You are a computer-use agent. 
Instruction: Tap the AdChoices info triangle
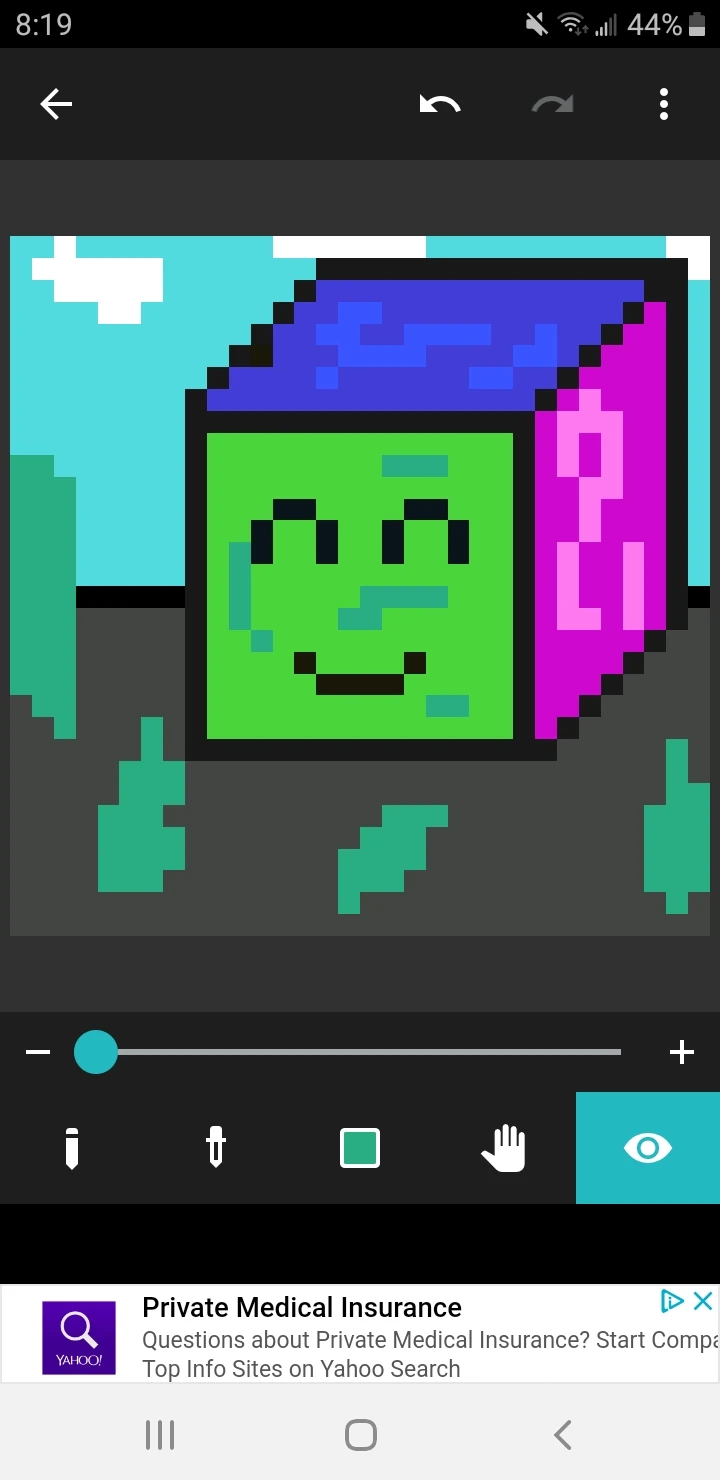pos(674,1301)
